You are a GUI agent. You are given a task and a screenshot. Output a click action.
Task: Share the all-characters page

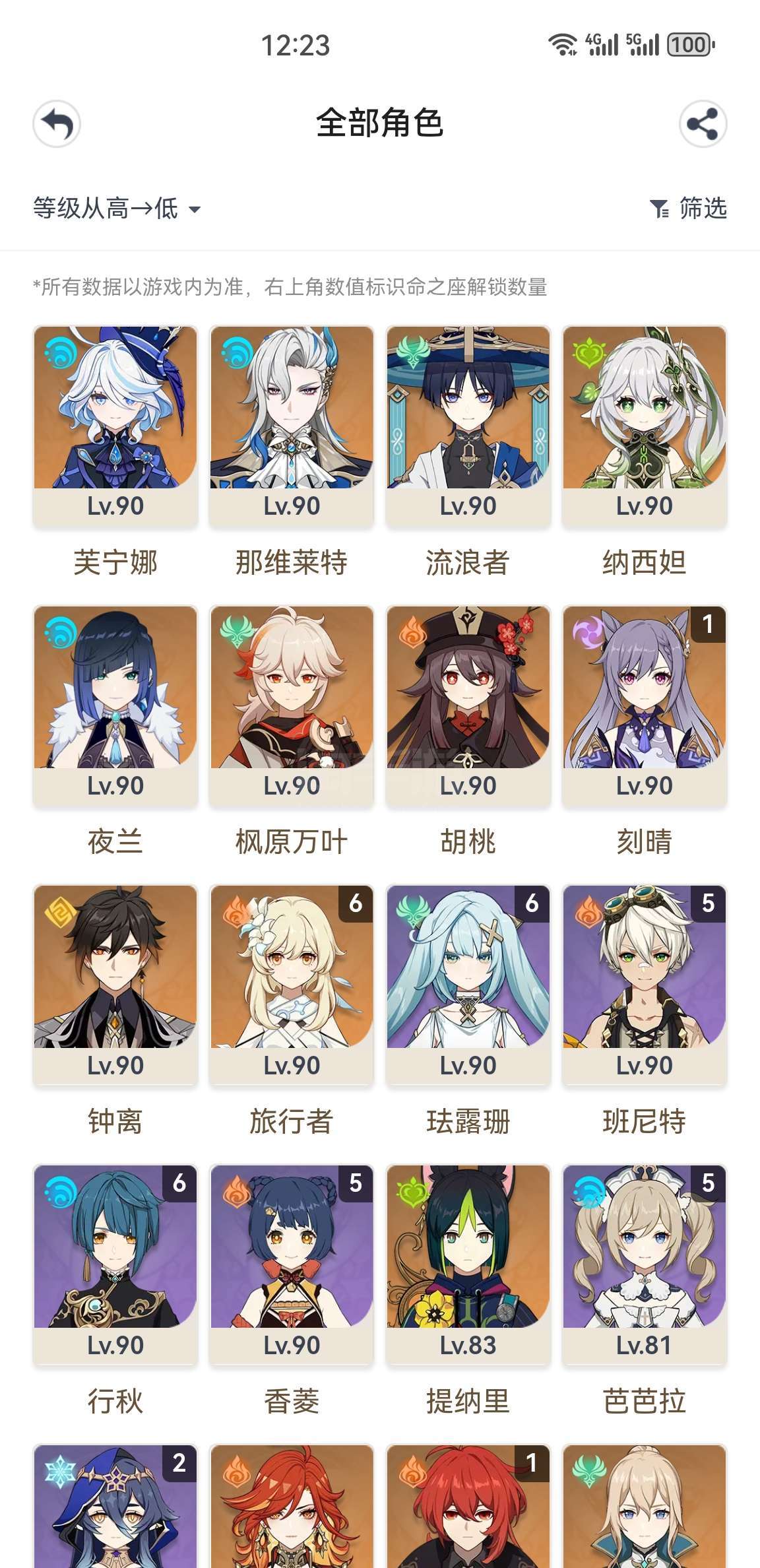[703, 124]
